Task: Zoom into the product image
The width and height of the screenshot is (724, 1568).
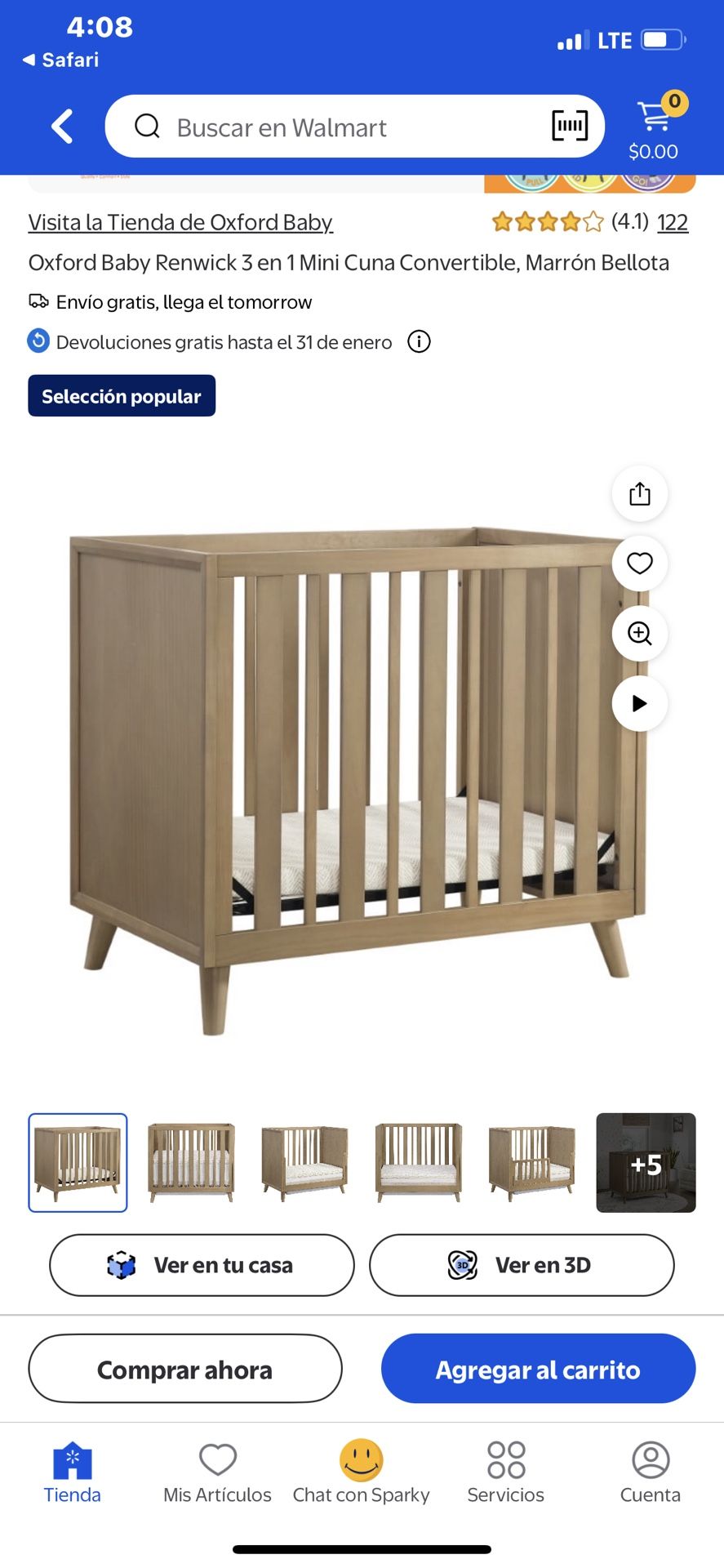Action: (640, 634)
